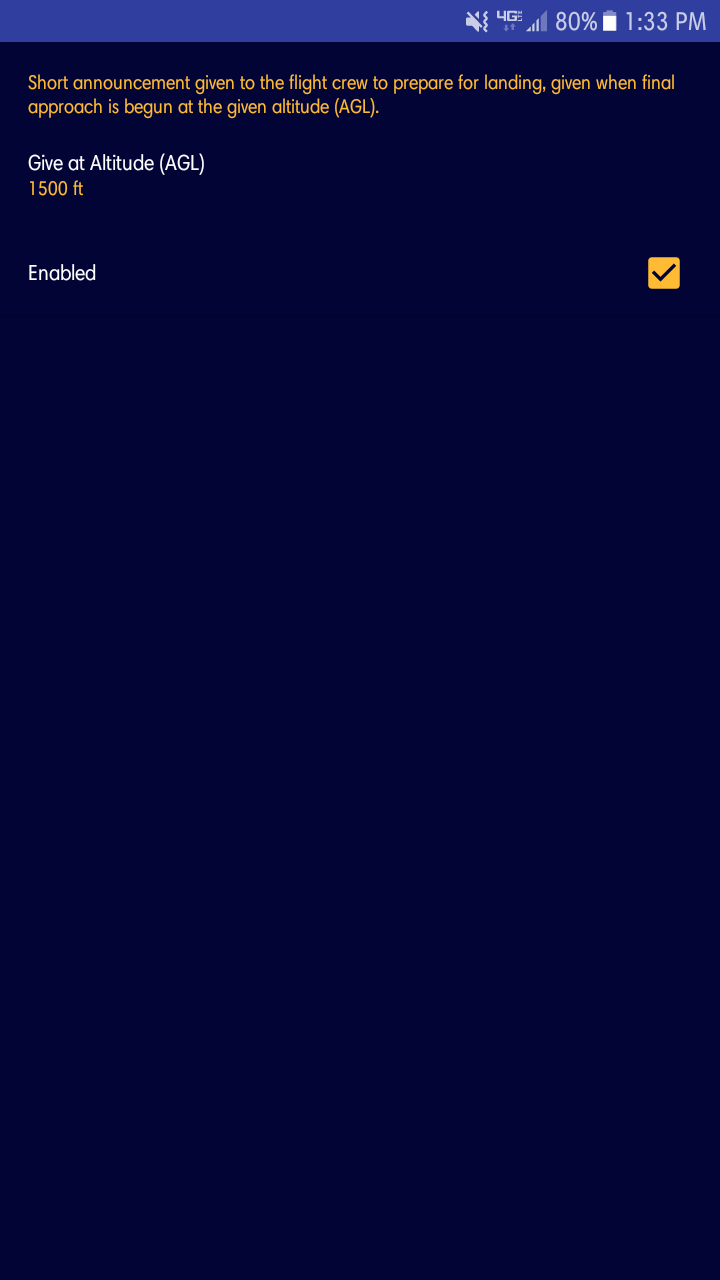Open the Give at Altitude (AGL) setting
The height and width of the screenshot is (1280, 720).
coord(117,175)
